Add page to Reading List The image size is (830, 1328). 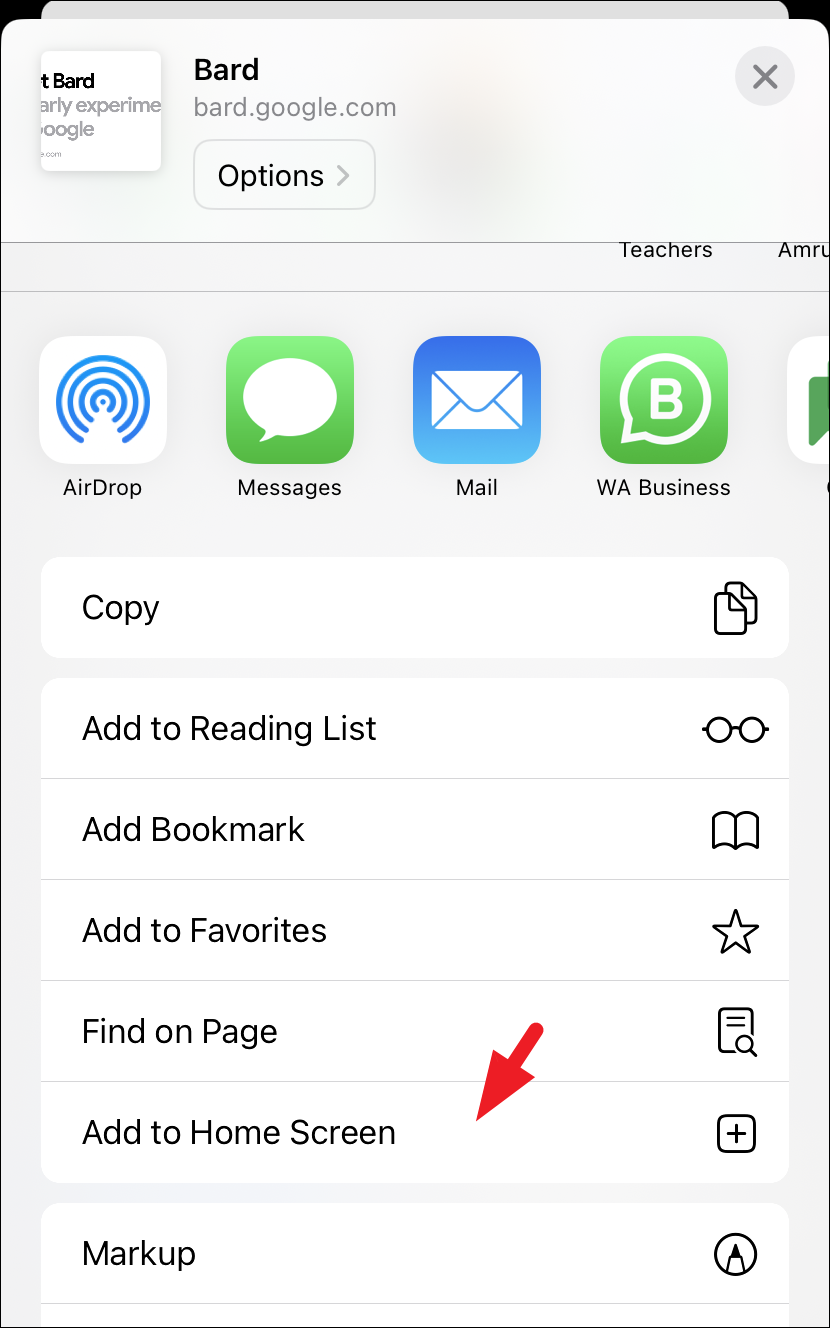(x=414, y=729)
